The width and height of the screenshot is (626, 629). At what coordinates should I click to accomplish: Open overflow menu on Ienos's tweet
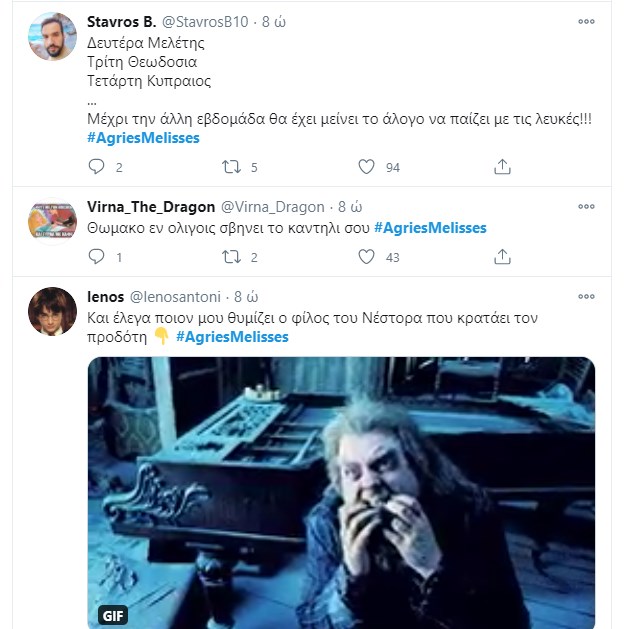pos(587,297)
